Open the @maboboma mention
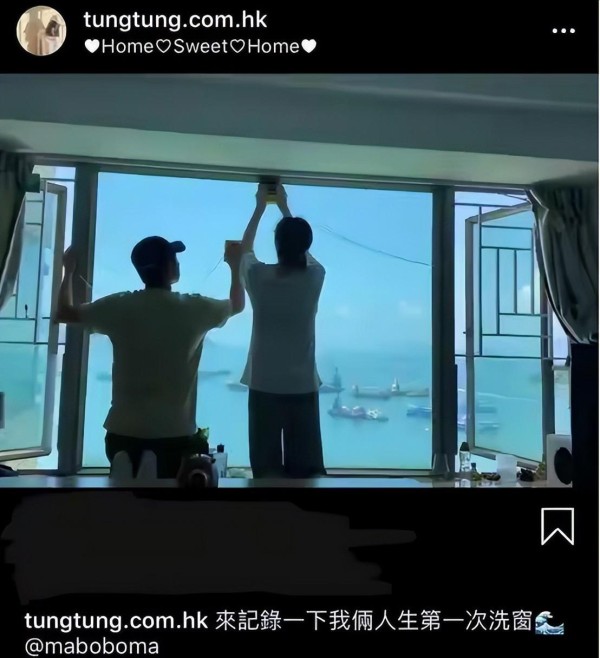600x658 pixels. coord(91,645)
